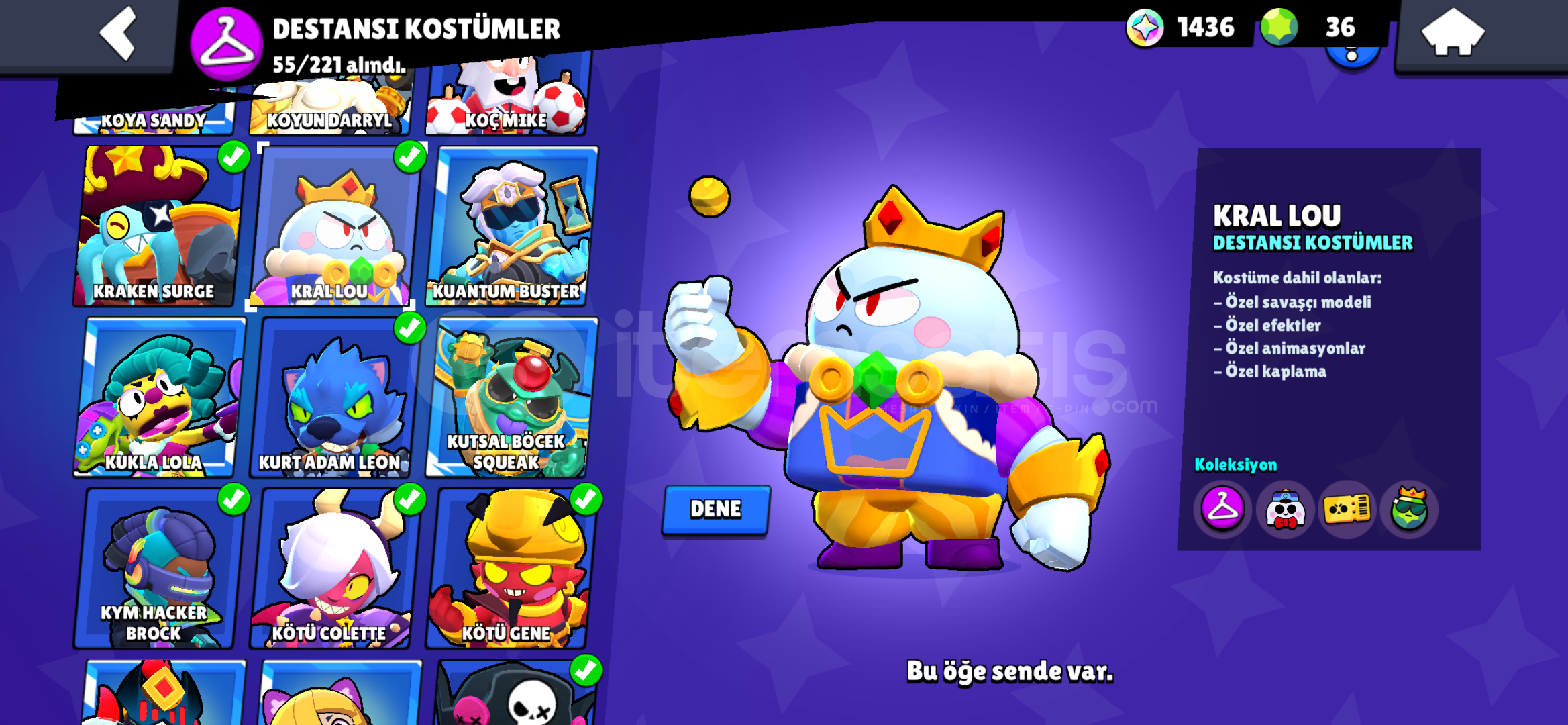
Task: Tap the hanger icon in Koleksiyon
Action: 1222,508
